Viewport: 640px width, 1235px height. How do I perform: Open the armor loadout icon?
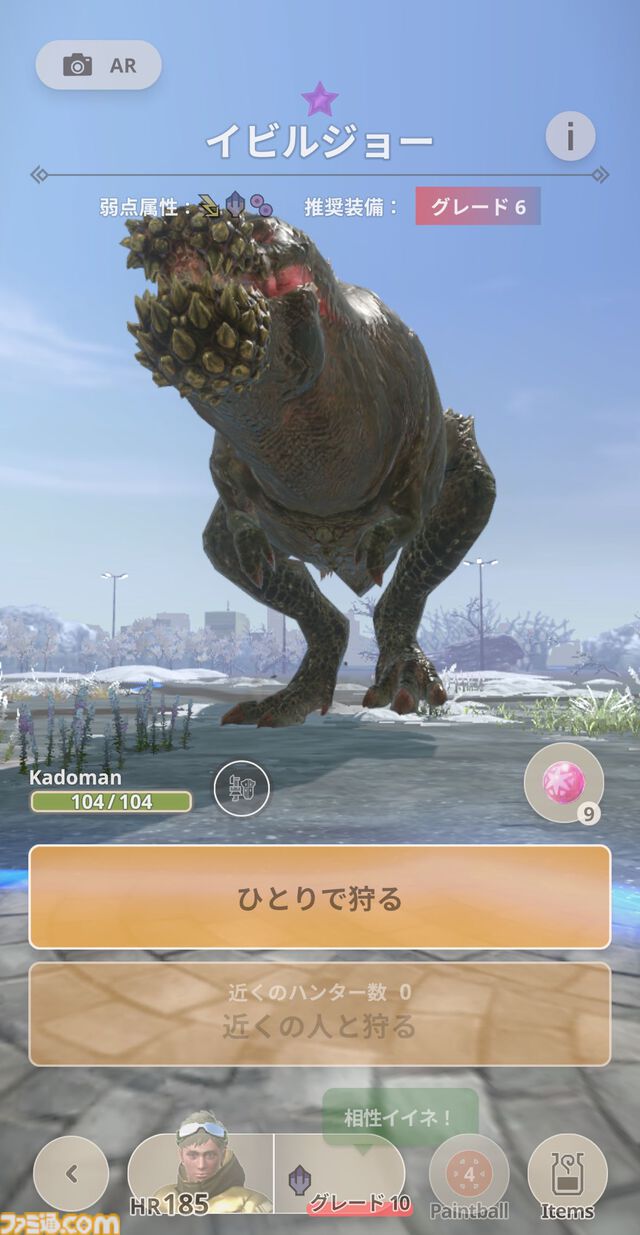[241, 788]
